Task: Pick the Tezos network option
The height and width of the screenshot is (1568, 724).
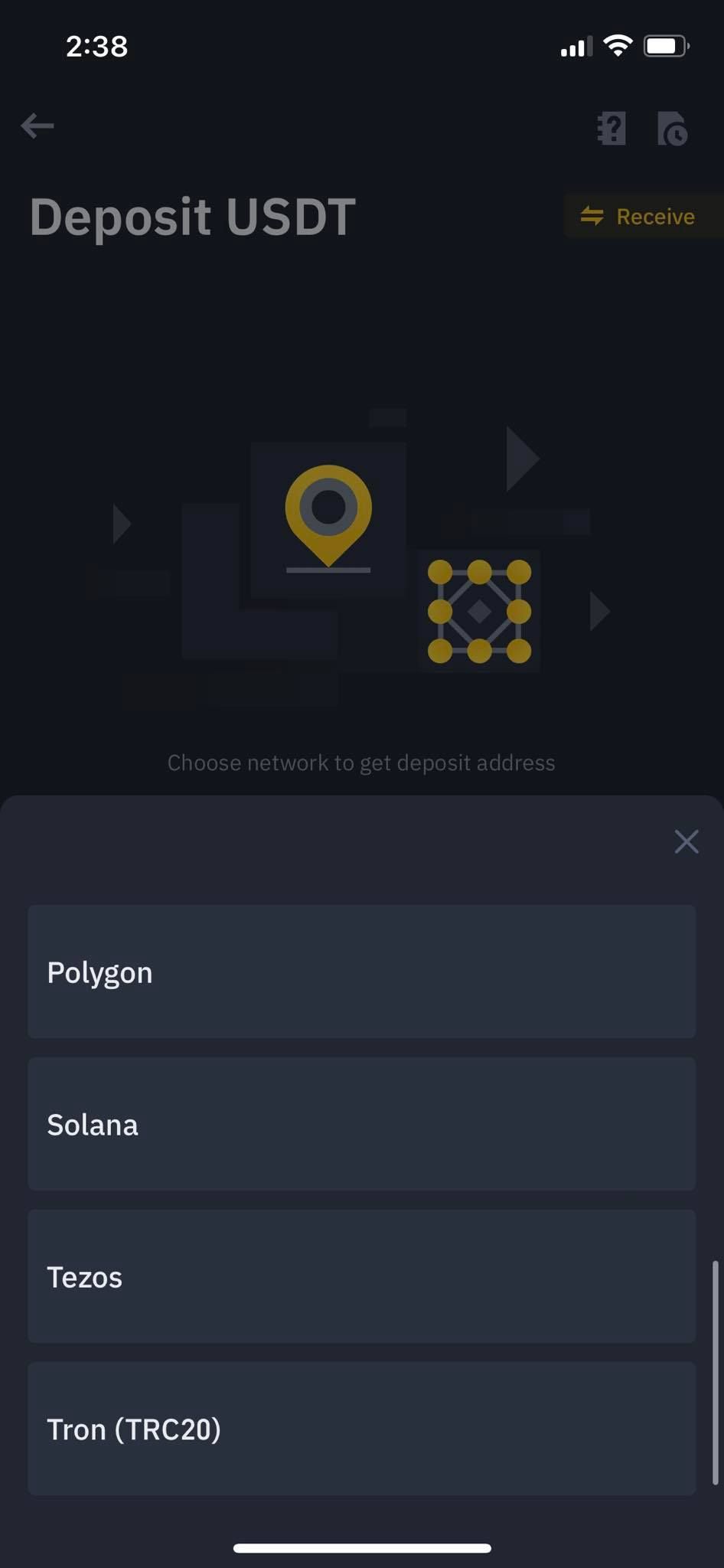Action: tap(361, 1276)
